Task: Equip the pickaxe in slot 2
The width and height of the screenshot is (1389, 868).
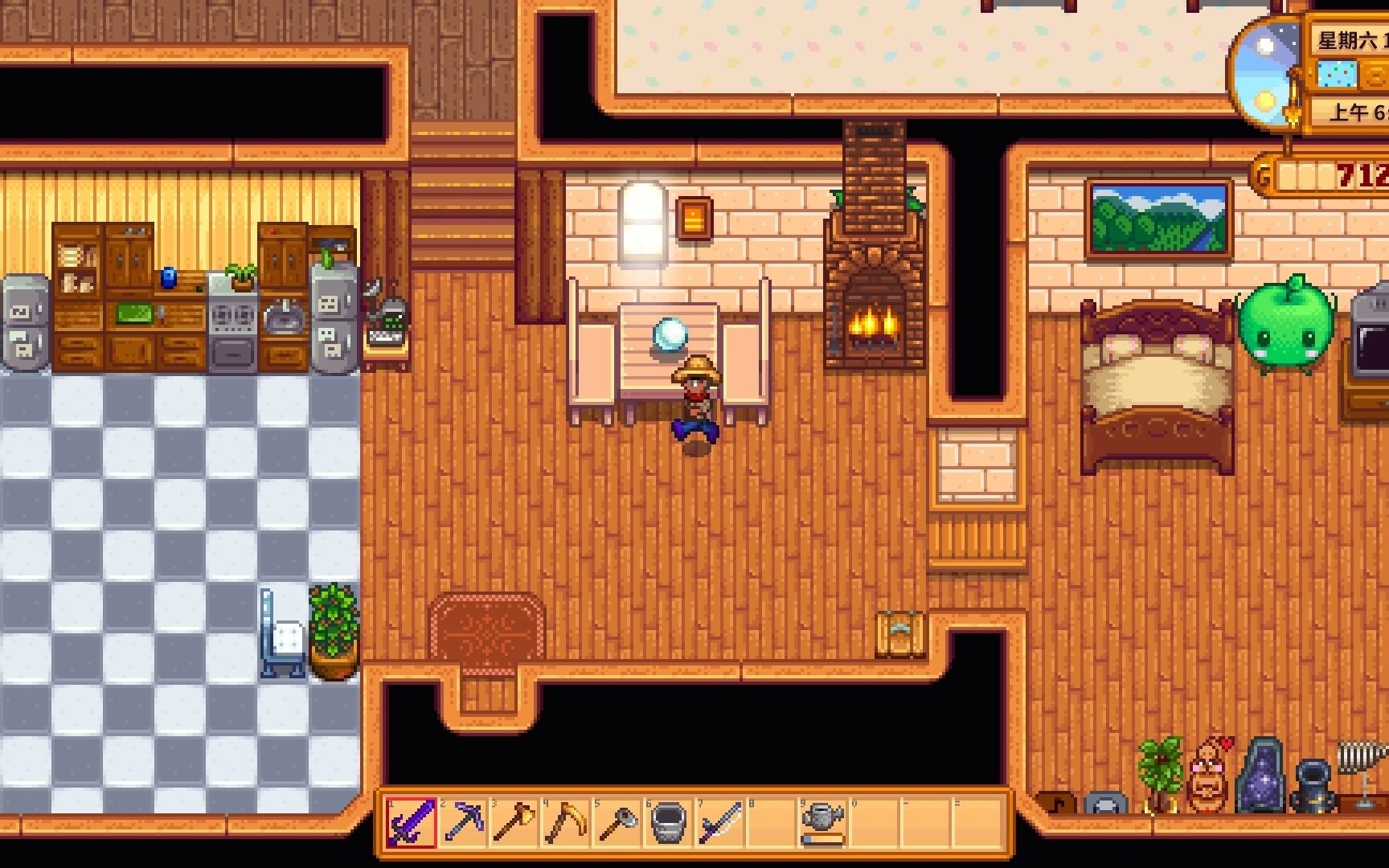Action: click(x=463, y=823)
